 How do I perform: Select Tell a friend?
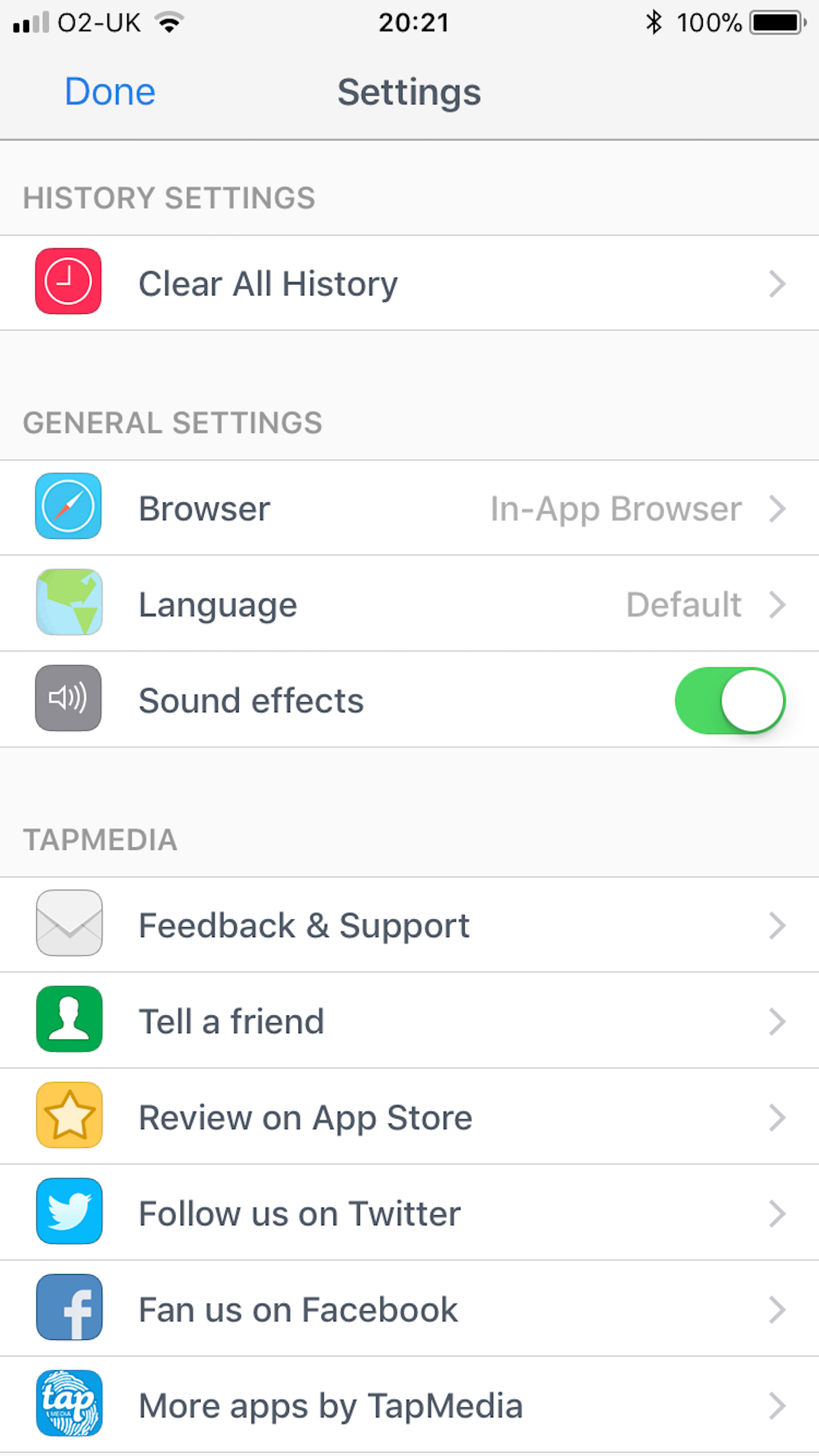coord(409,1021)
